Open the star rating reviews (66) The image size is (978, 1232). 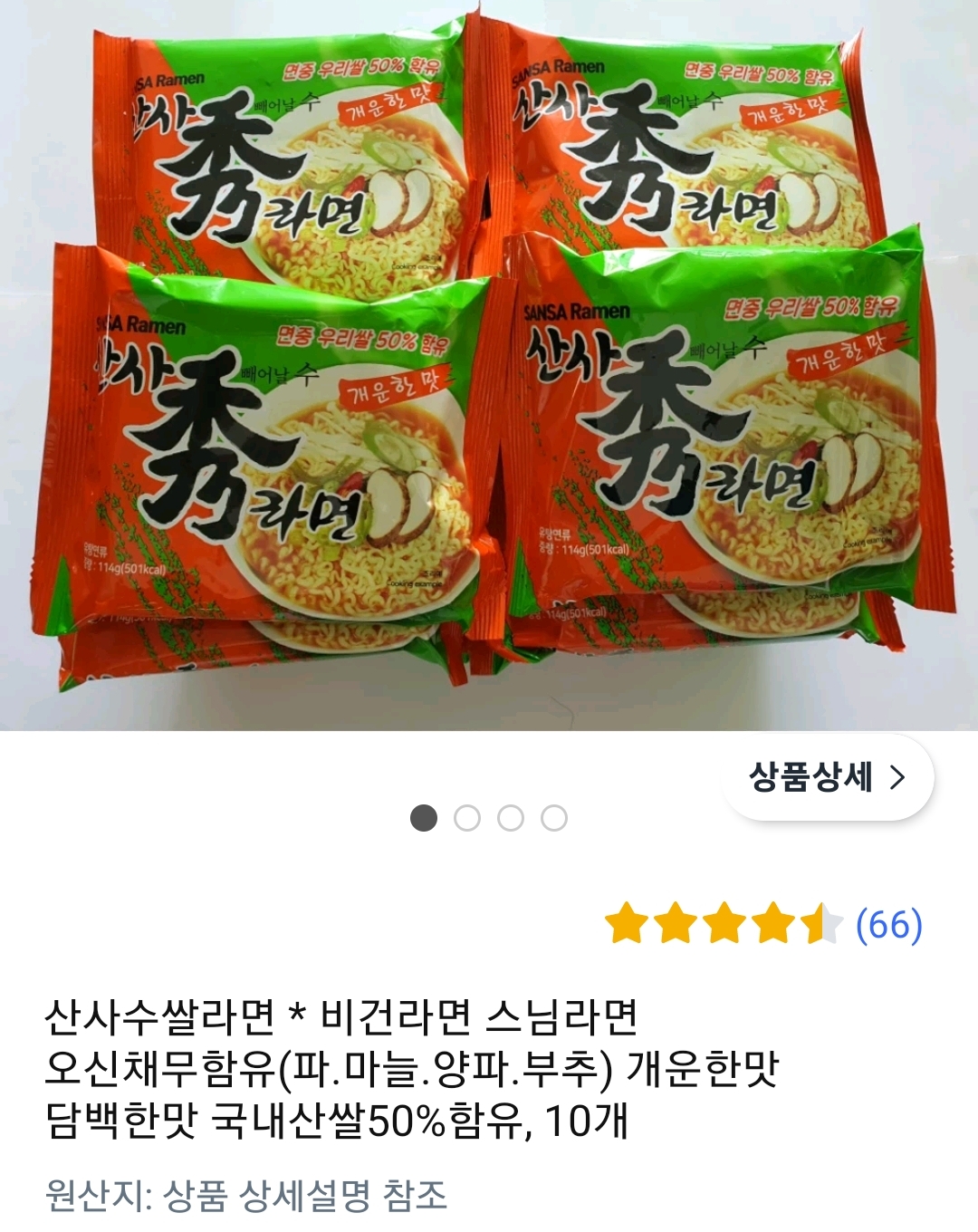point(763,924)
